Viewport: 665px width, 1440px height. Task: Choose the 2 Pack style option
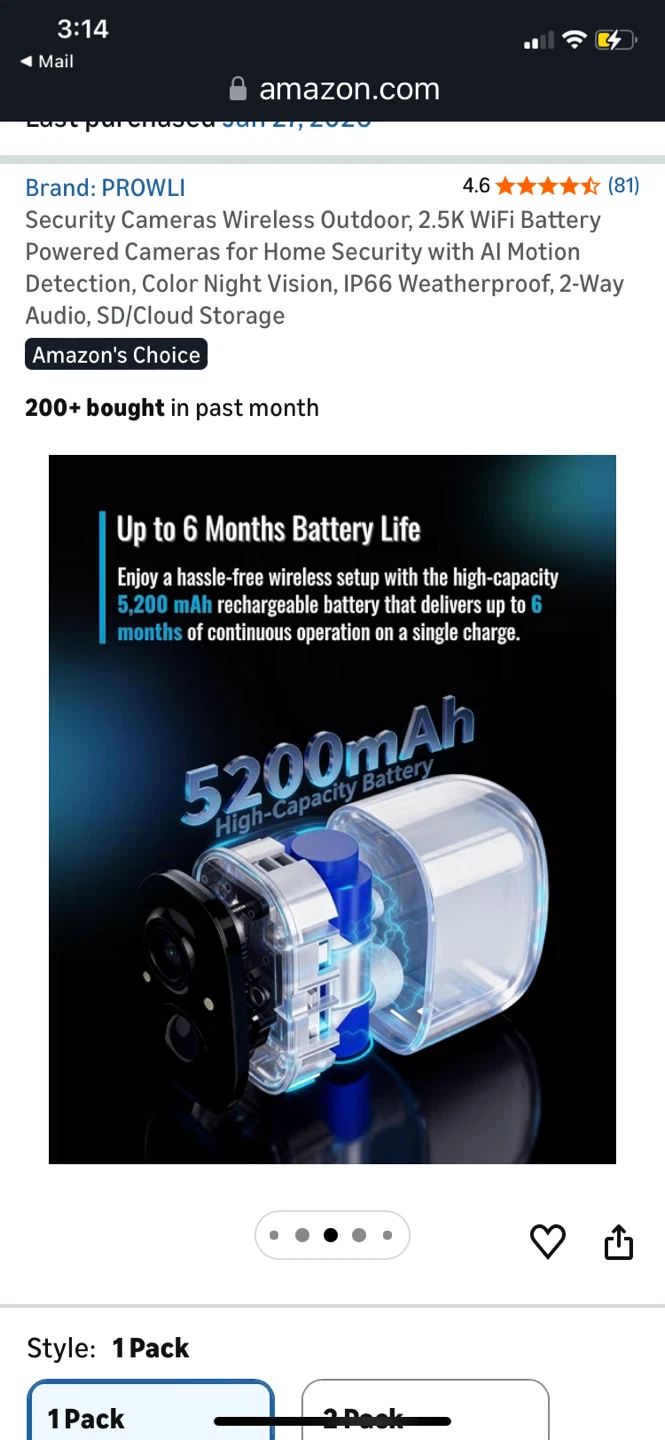click(x=425, y=1410)
